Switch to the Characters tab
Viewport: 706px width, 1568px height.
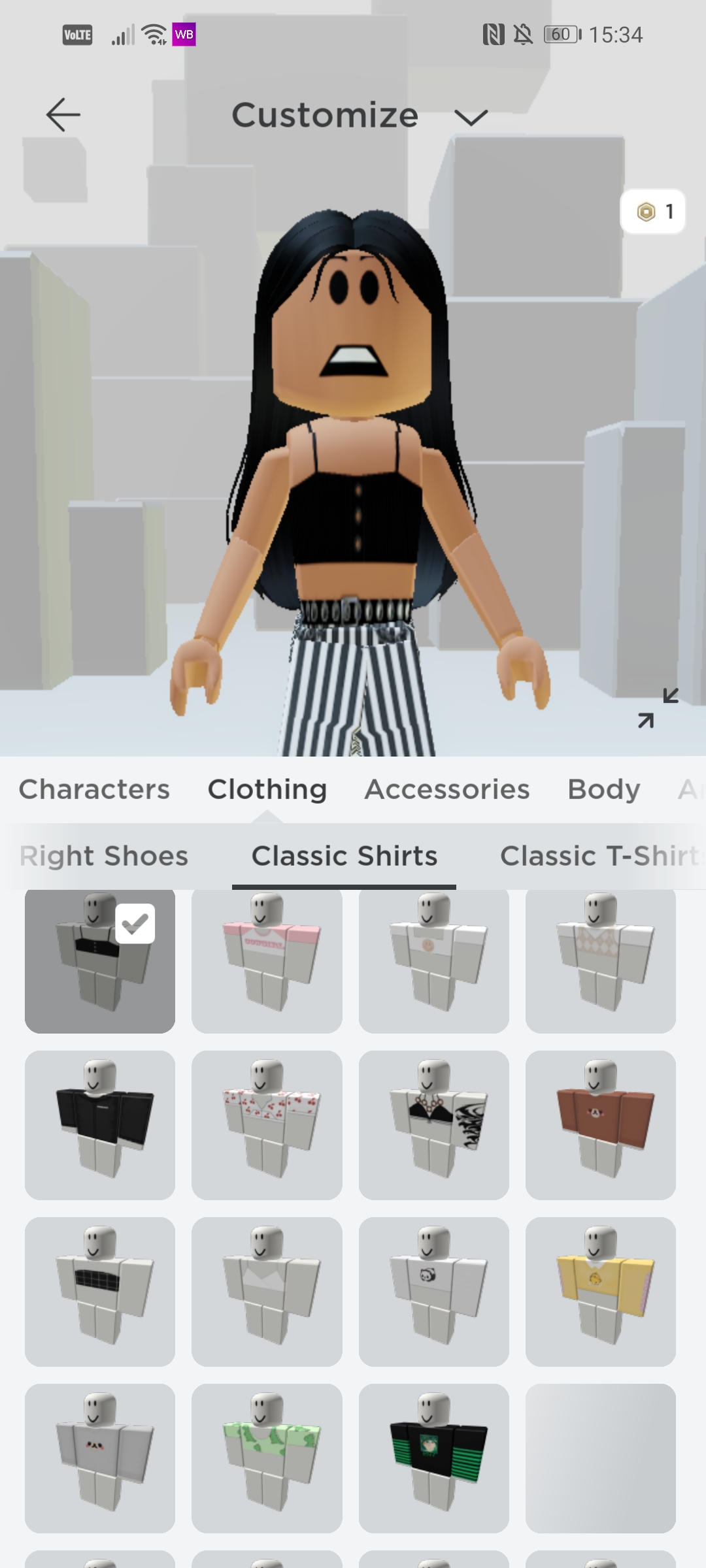click(x=94, y=789)
